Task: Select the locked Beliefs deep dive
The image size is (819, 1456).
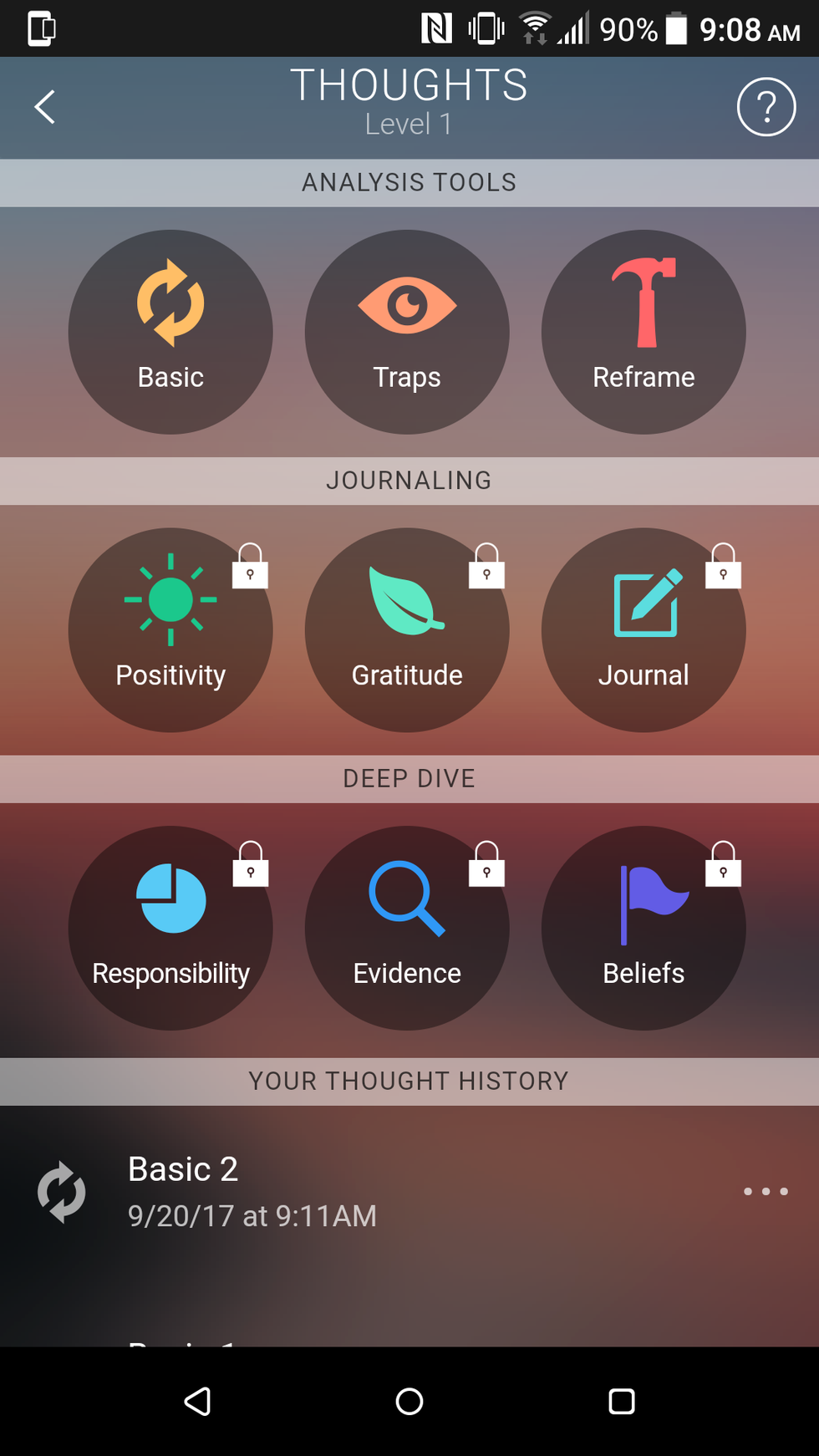Action: [643, 928]
